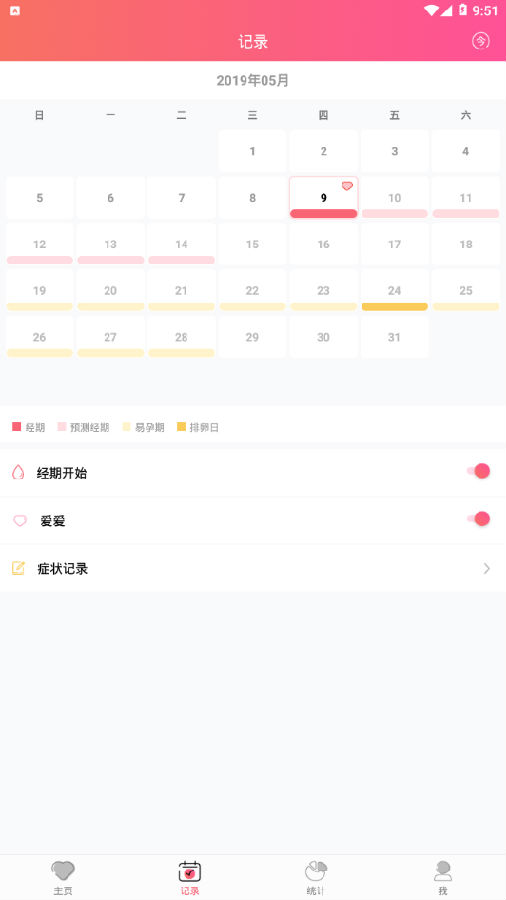Select date 1 in the calendar
This screenshot has height=900, width=506.
pos(252,151)
